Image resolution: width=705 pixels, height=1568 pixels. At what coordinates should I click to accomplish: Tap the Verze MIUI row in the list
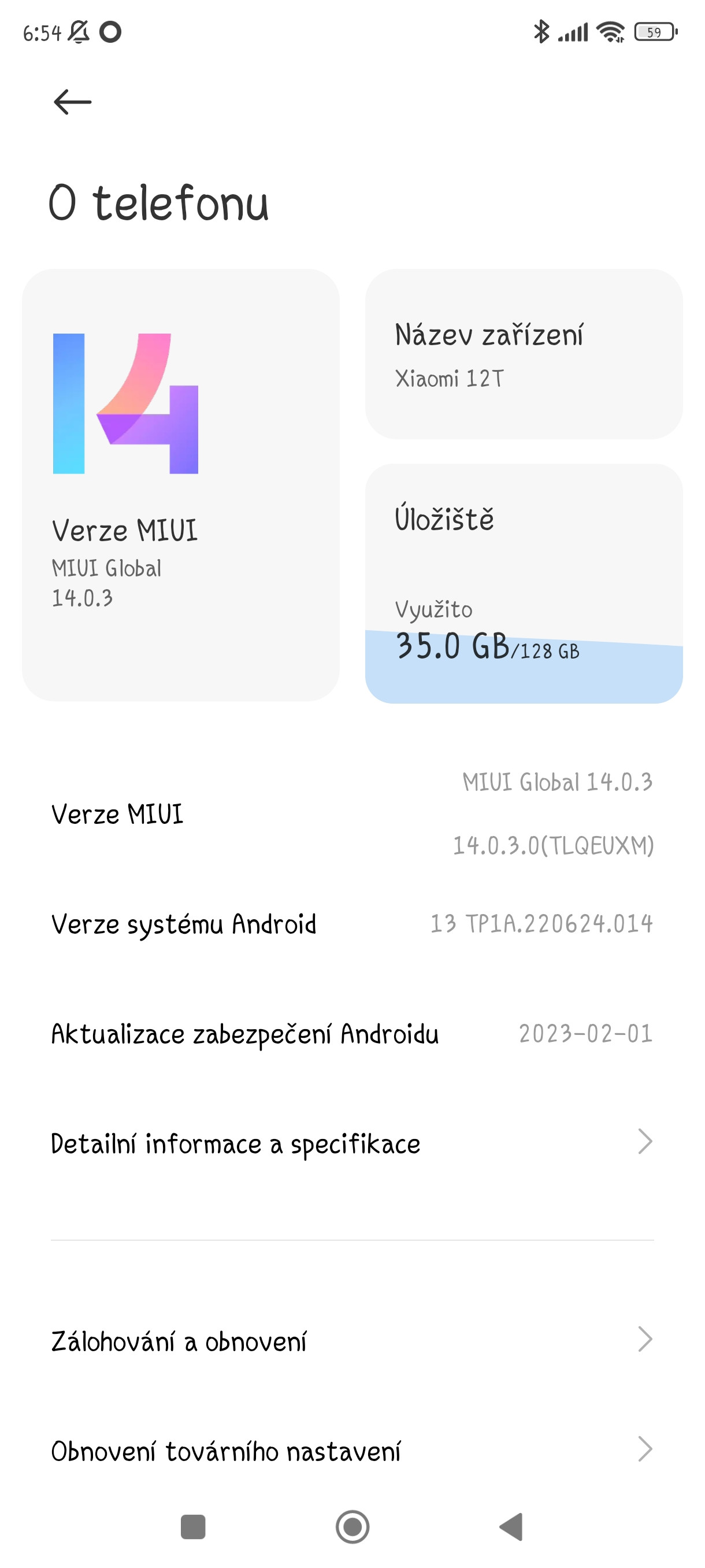[352, 814]
